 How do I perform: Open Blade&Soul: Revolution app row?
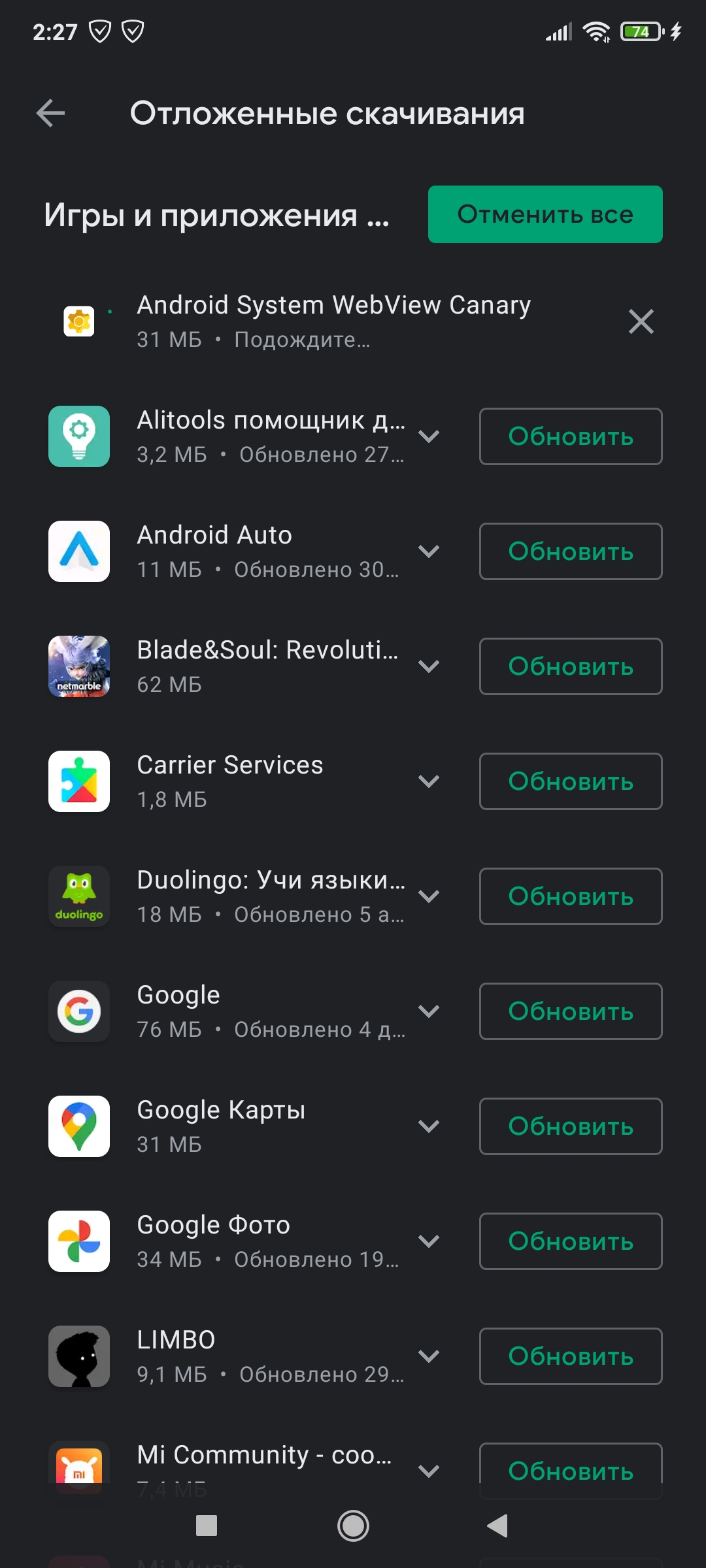point(261,666)
